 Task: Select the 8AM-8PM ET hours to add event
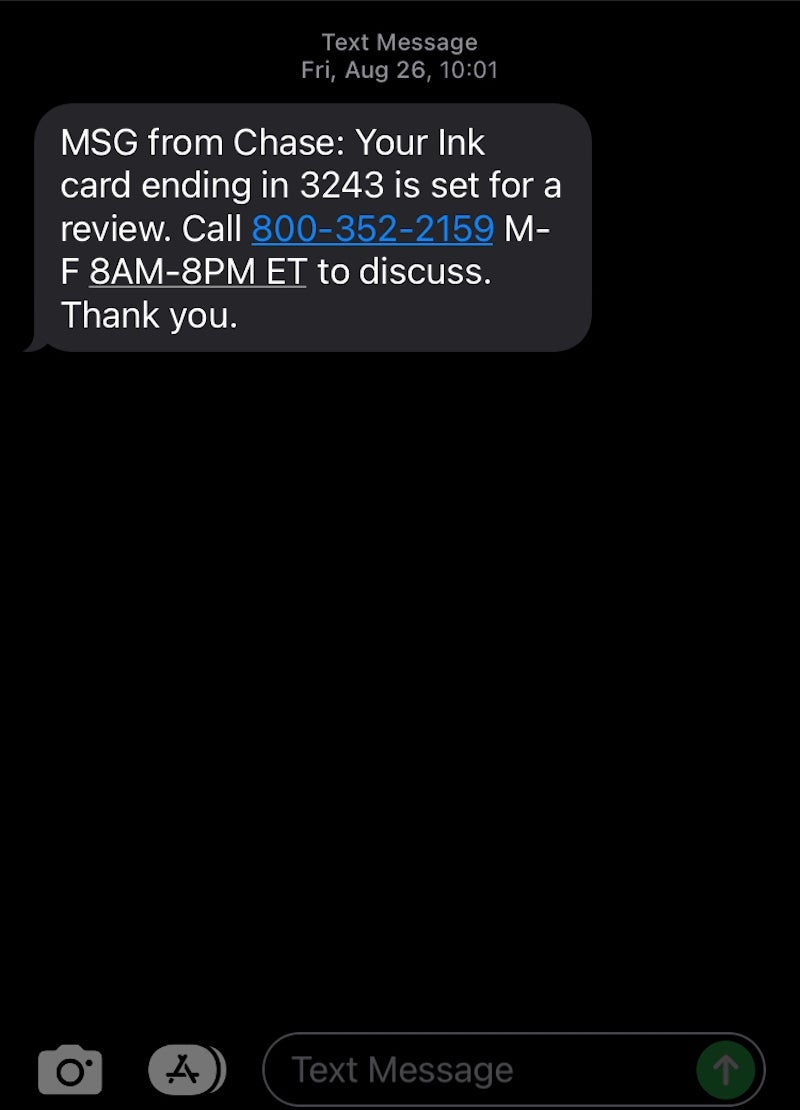point(198,271)
